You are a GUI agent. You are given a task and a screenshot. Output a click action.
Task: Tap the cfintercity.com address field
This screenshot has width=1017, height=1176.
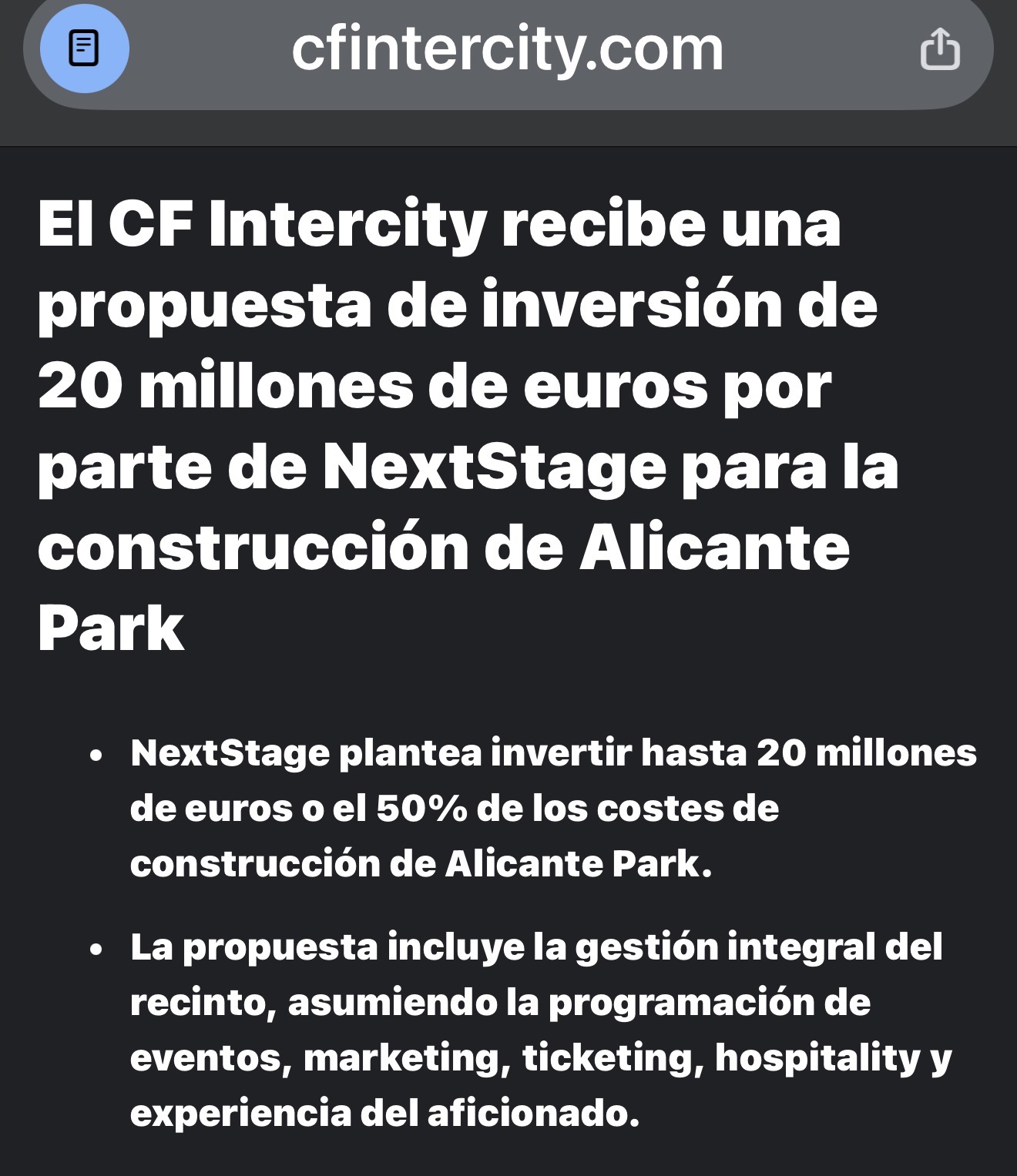coord(508,49)
